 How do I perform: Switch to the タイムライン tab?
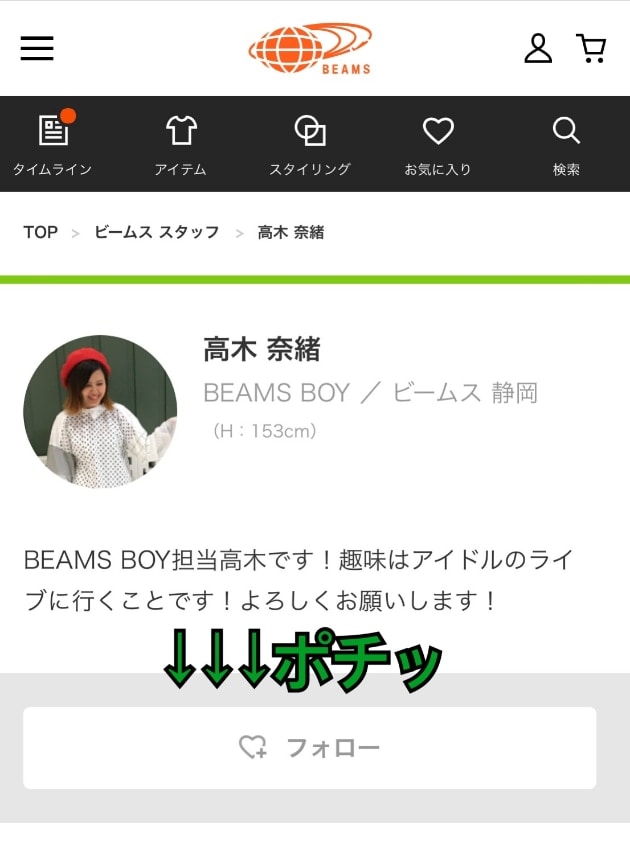click(52, 144)
